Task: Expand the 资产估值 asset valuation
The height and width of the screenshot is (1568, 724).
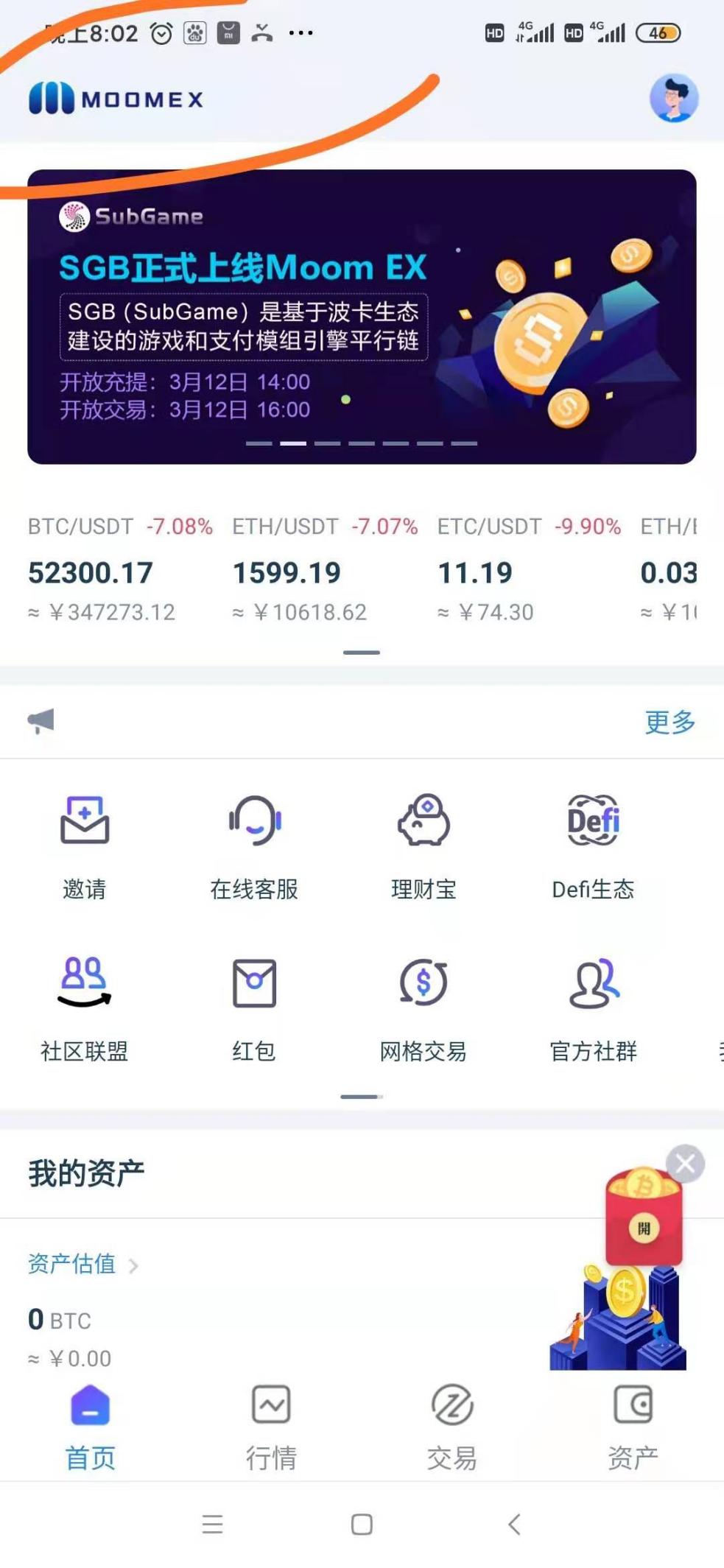Action: [x=82, y=1264]
